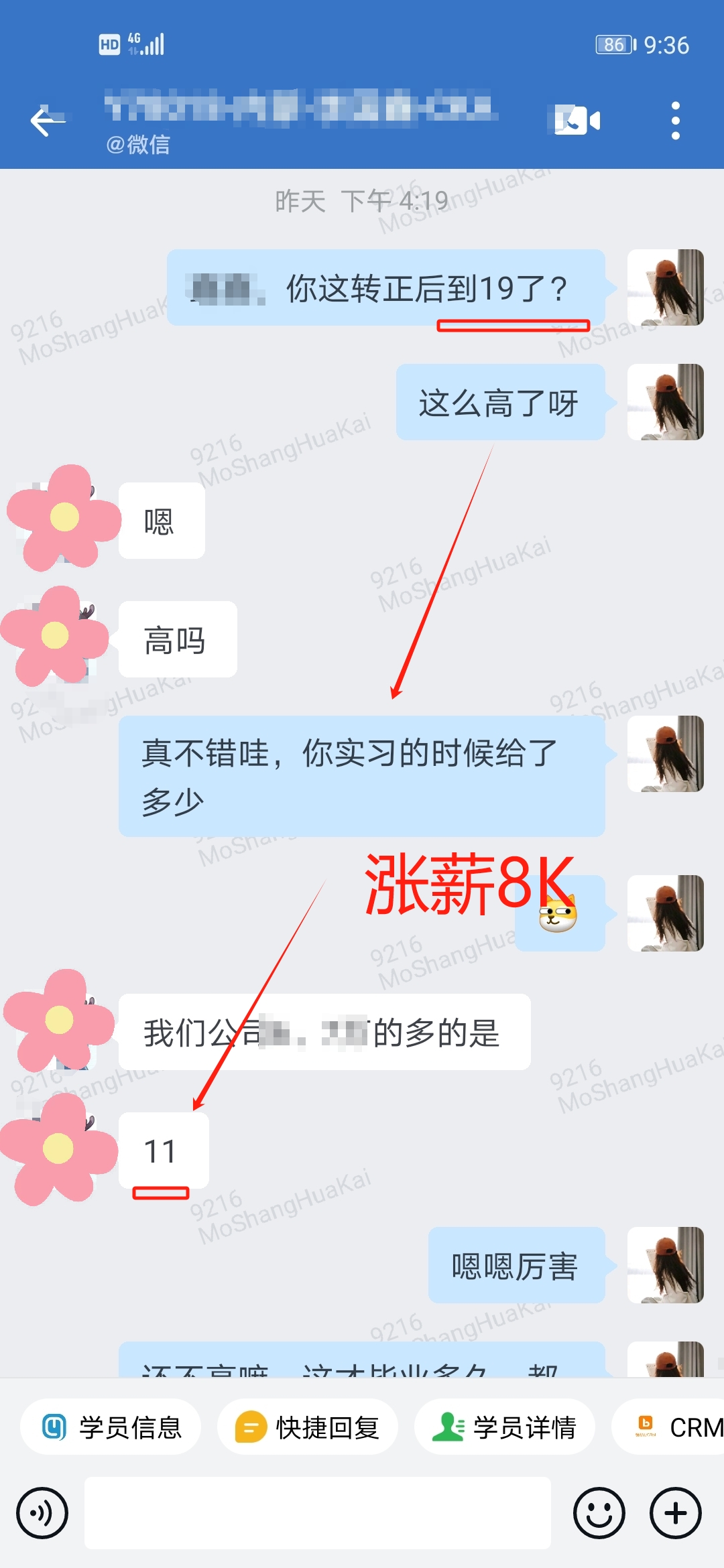Open 学员信息 shortcut

(x=111, y=1427)
